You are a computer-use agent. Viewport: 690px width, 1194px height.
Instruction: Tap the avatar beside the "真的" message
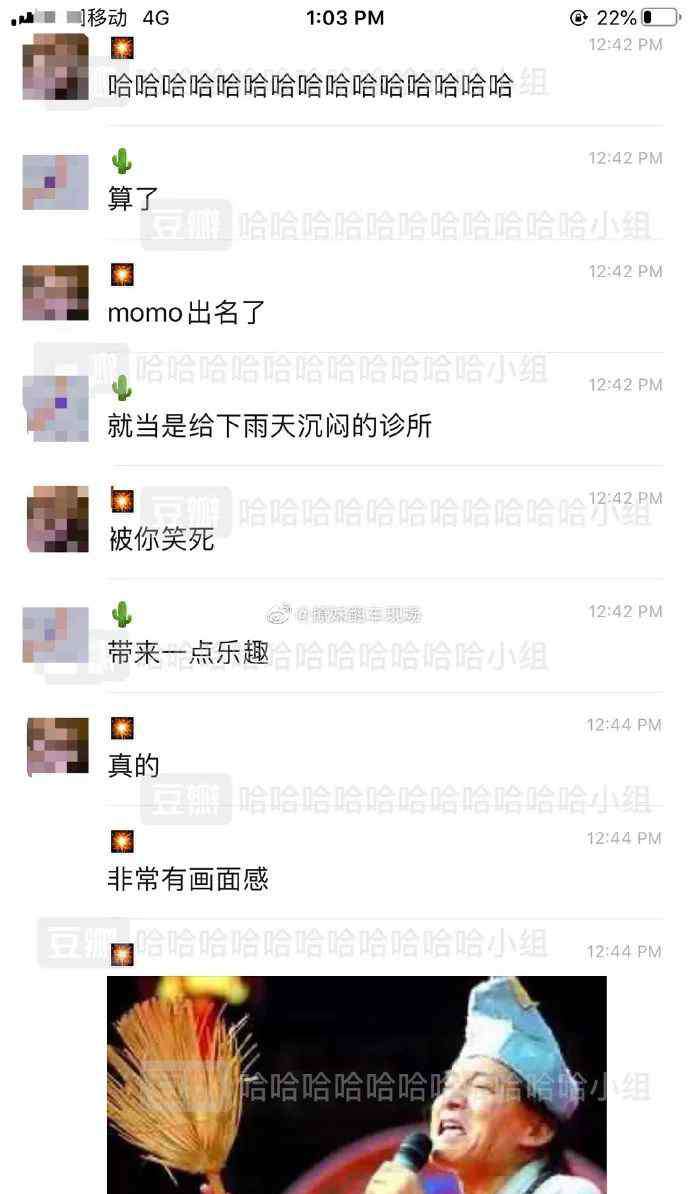pos(58,746)
